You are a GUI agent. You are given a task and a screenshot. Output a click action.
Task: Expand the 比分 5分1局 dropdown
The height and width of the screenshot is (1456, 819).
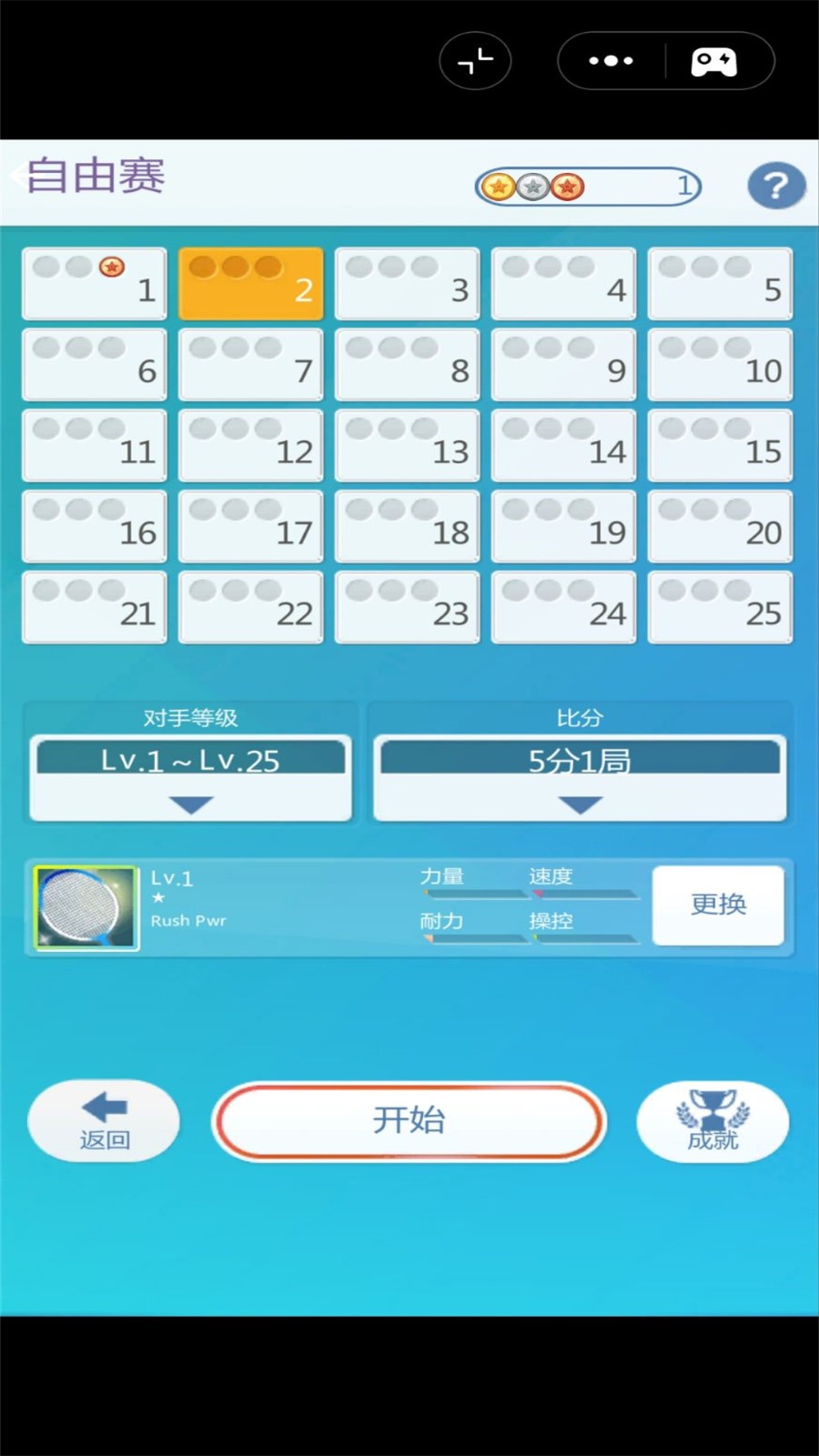coord(580,778)
